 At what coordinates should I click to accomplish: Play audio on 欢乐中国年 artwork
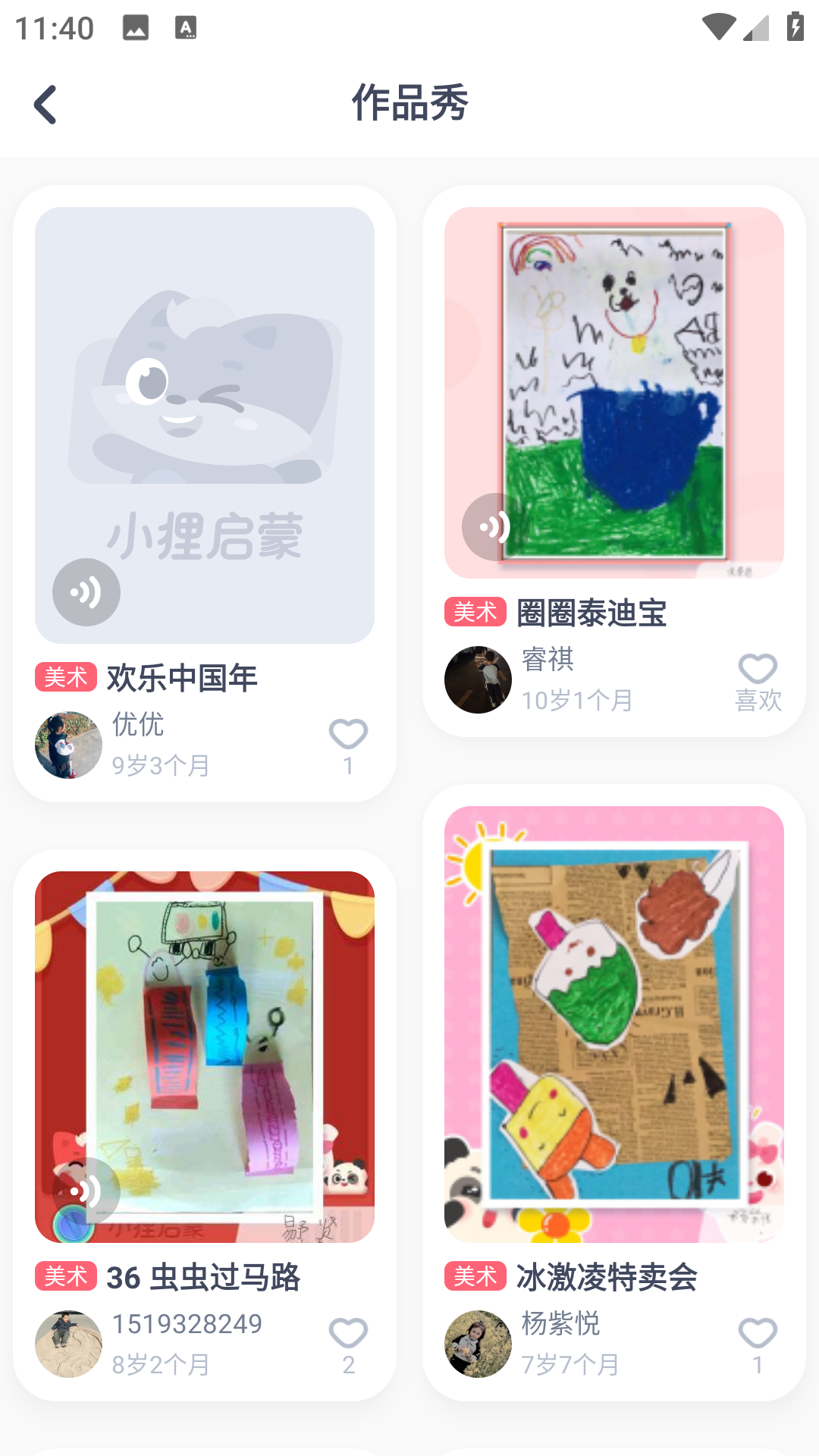(x=86, y=592)
